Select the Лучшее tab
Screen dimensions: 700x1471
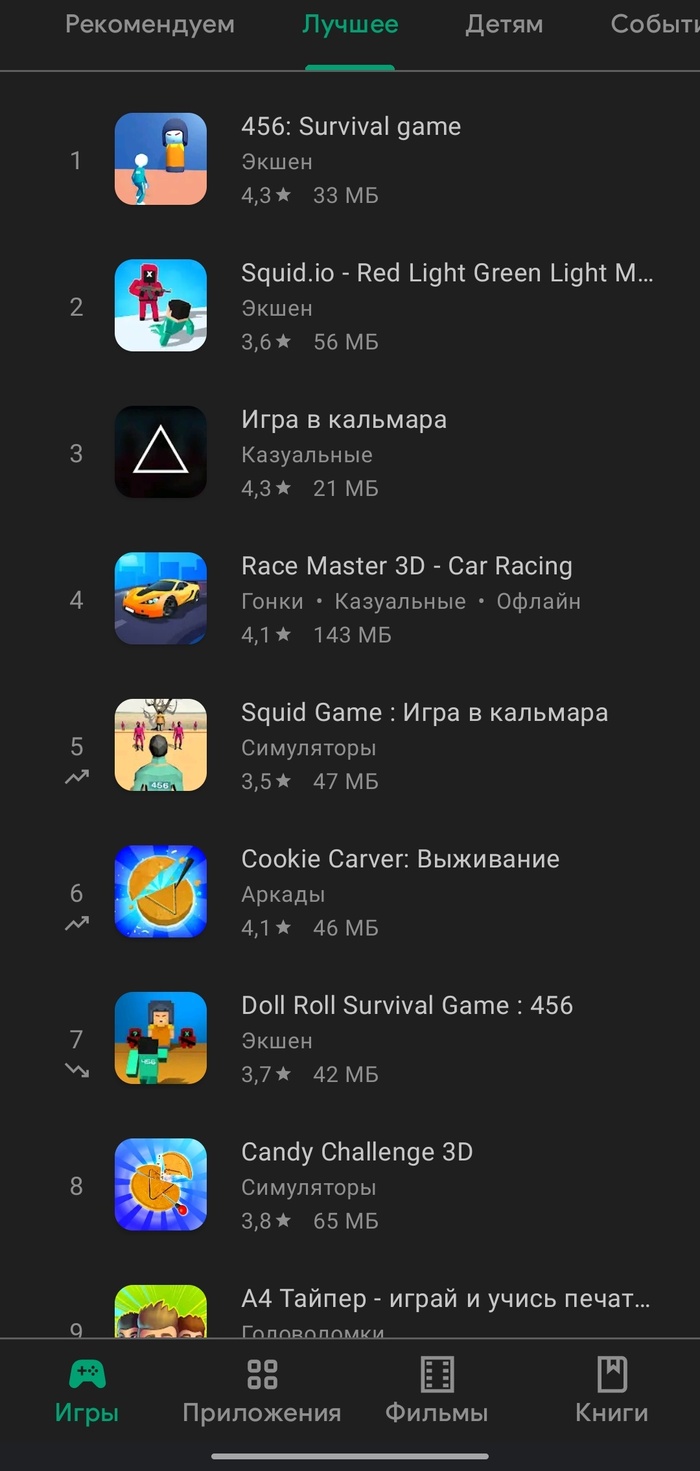click(350, 25)
